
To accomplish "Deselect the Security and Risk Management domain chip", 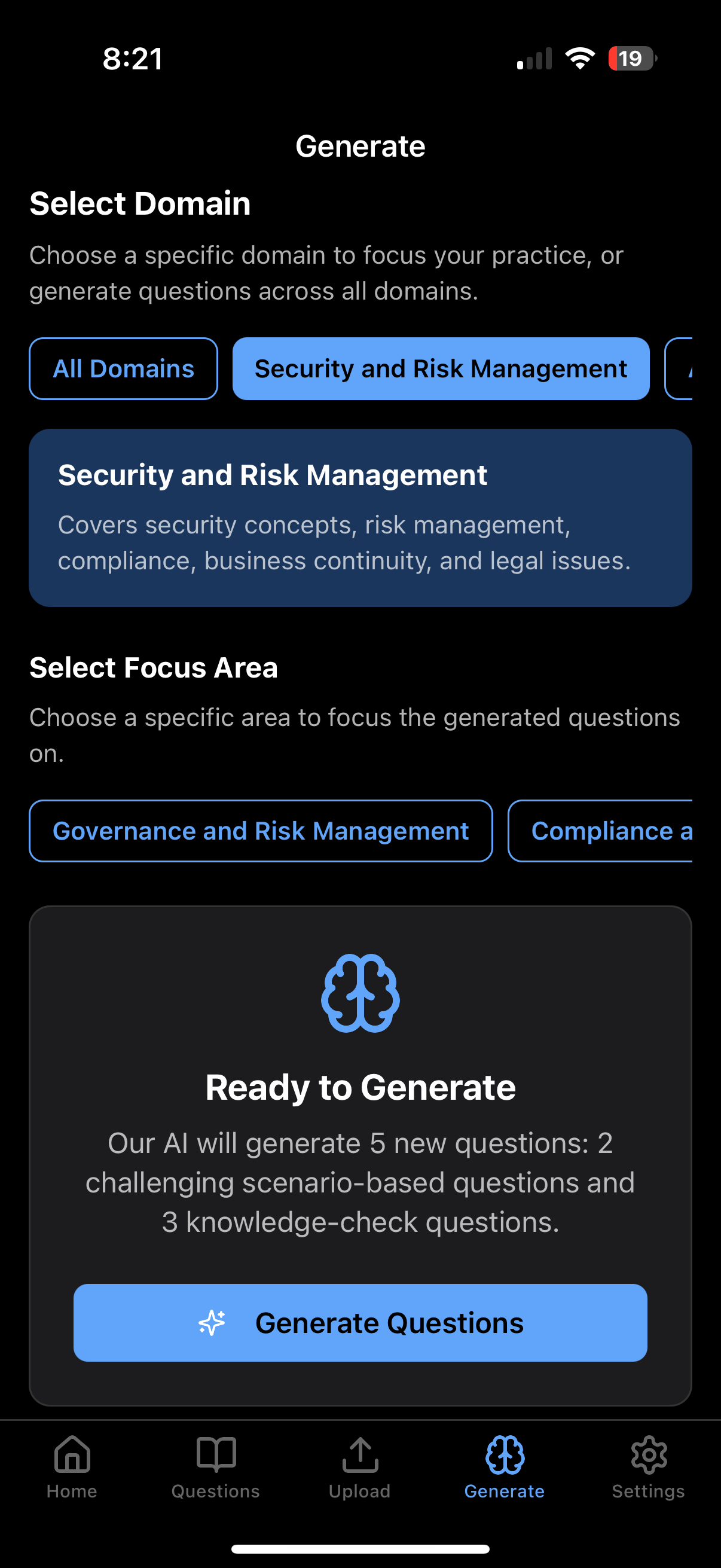I will coord(441,368).
